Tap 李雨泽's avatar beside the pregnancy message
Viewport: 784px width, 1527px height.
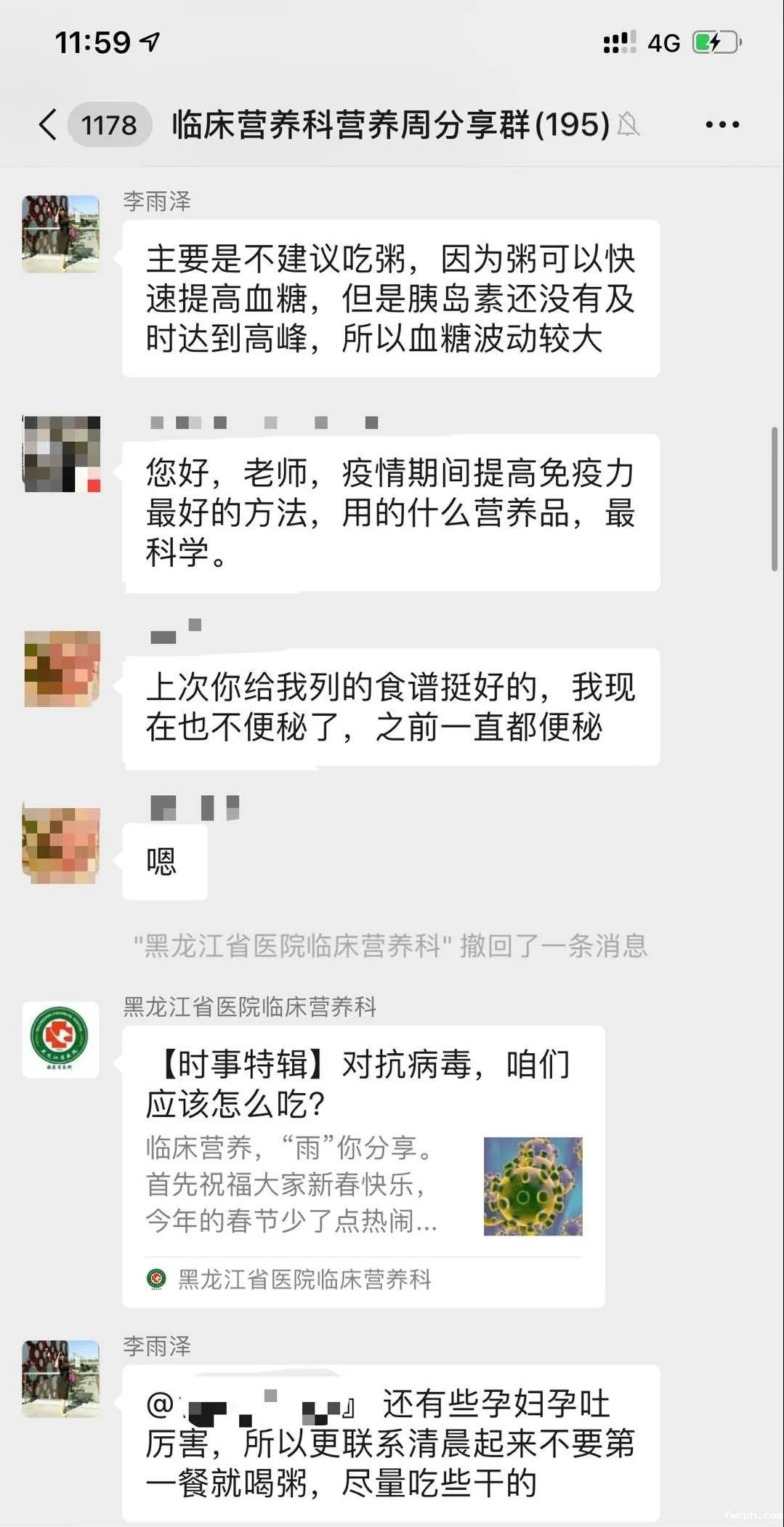pos(61,1379)
